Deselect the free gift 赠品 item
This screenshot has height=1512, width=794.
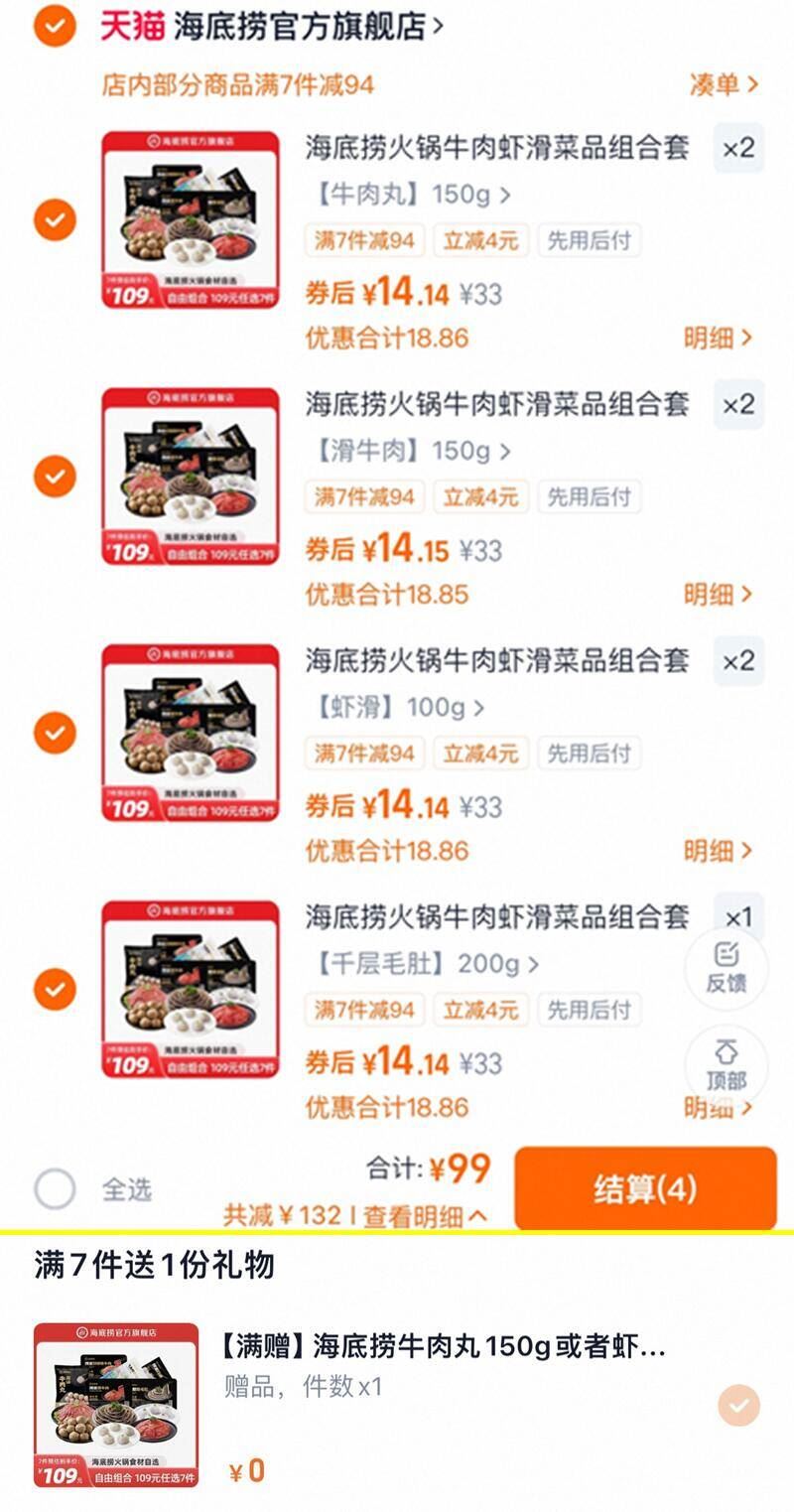[738, 1404]
